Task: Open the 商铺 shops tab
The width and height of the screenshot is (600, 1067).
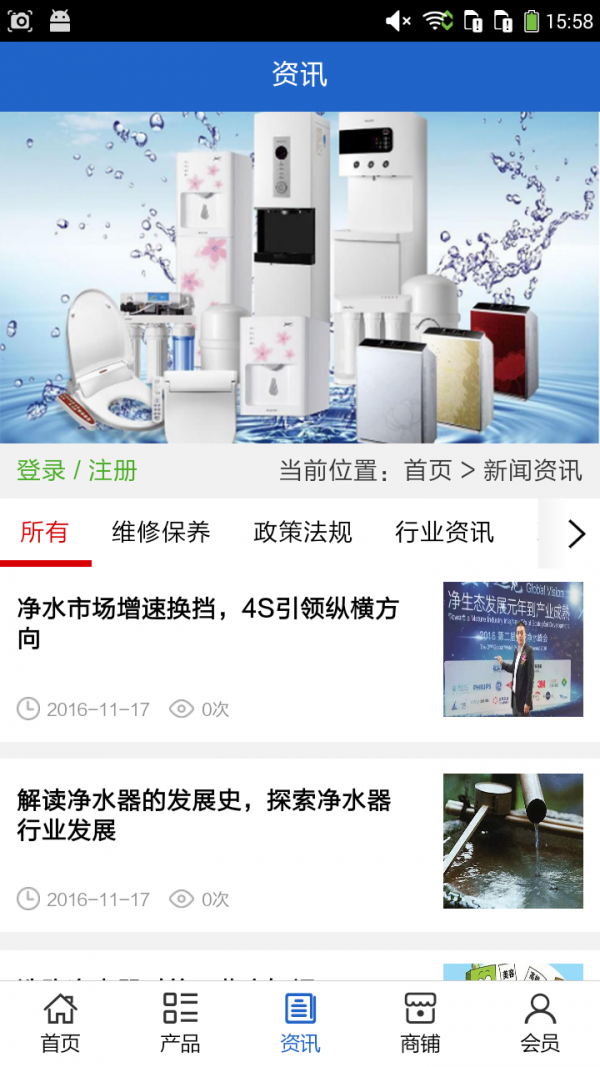Action: 420,1023
